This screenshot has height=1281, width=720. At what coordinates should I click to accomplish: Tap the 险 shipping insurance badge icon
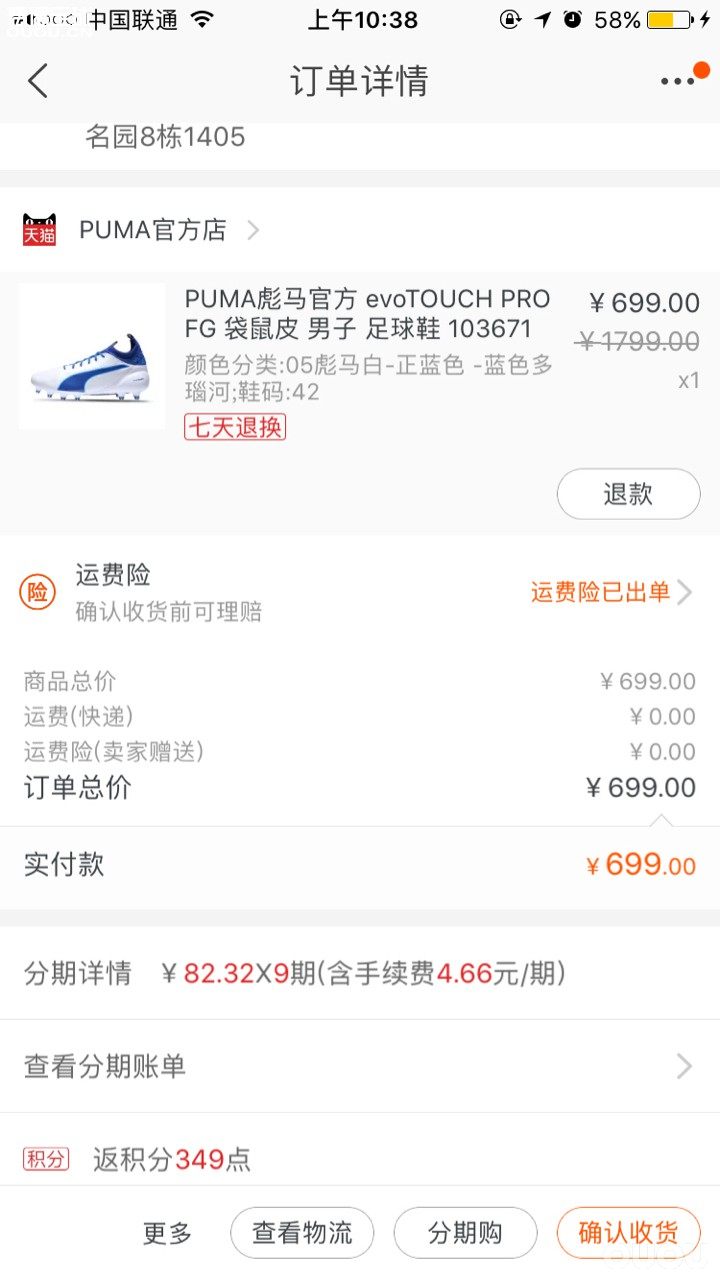tap(37, 592)
